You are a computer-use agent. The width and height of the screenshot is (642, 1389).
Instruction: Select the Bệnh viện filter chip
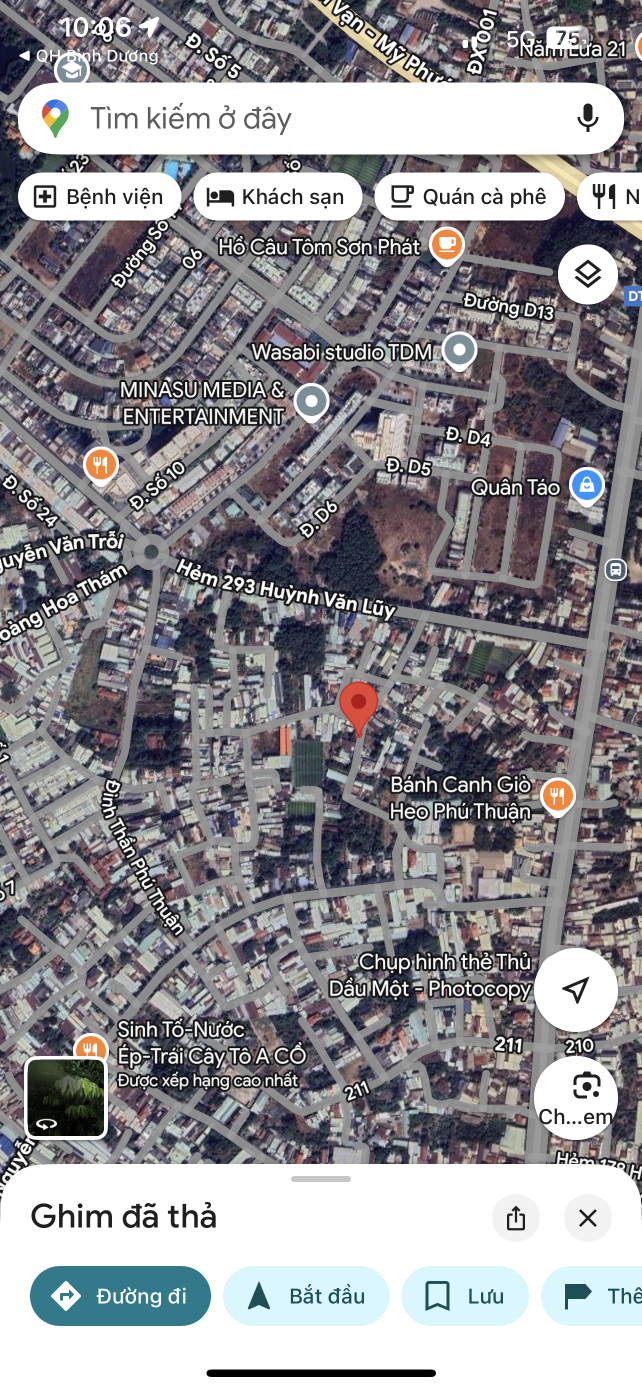pos(99,197)
